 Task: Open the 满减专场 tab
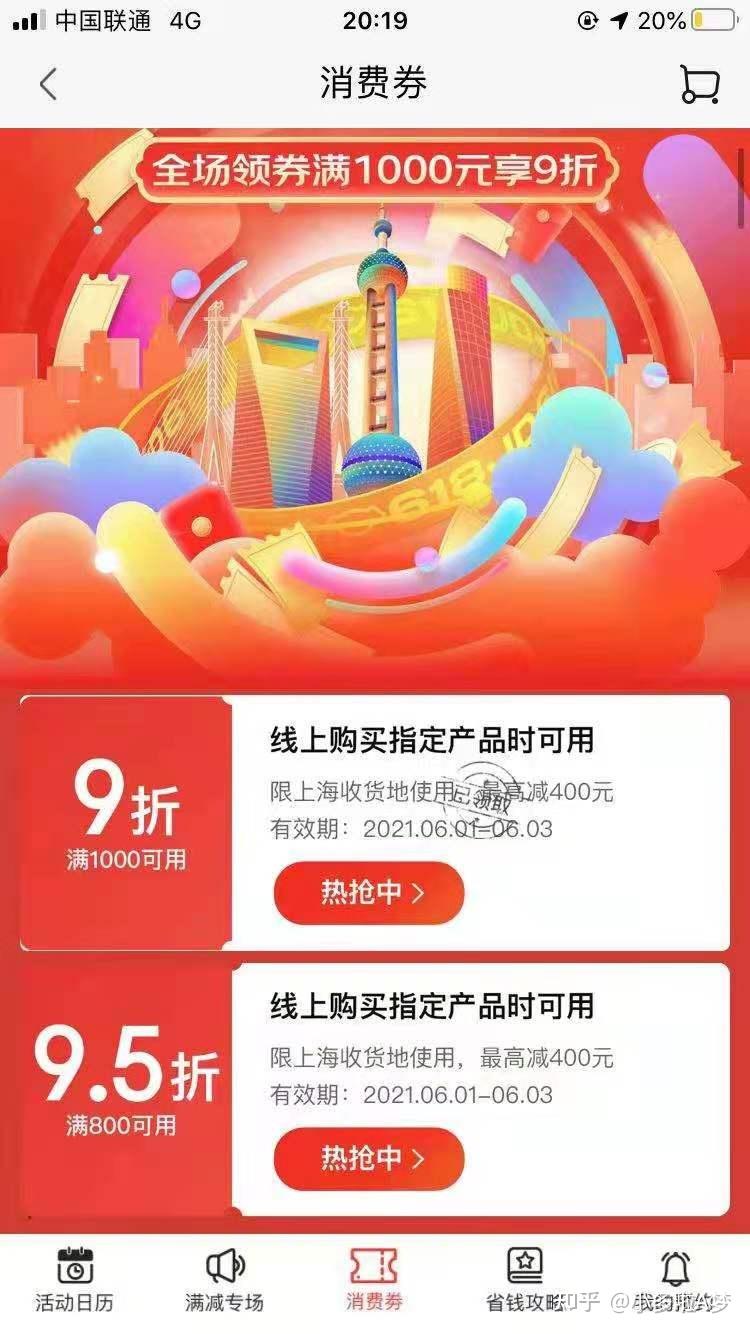224,1281
